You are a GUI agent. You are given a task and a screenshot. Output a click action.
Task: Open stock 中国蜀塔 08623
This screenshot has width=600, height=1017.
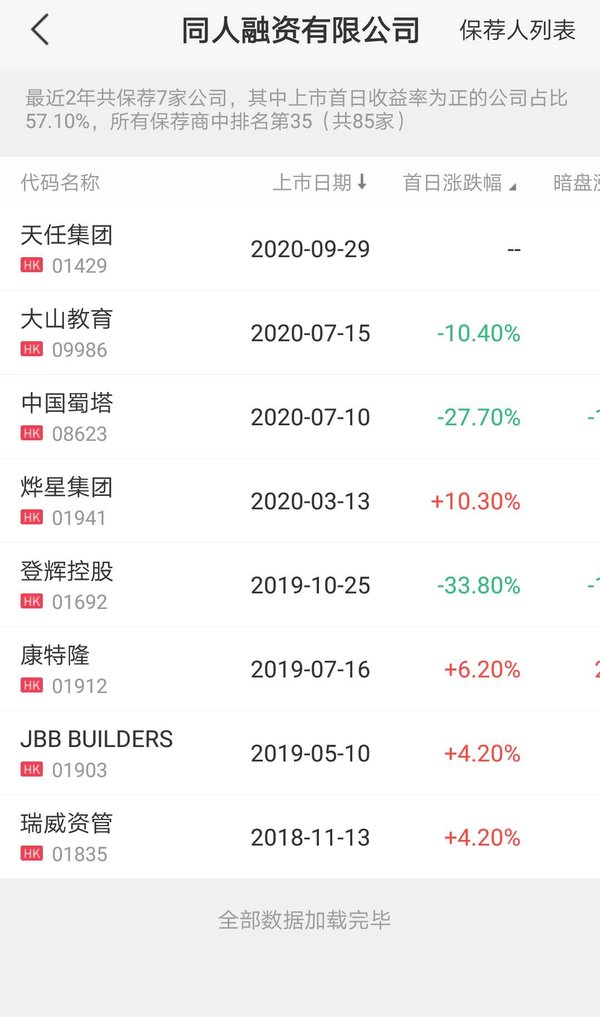click(x=300, y=417)
